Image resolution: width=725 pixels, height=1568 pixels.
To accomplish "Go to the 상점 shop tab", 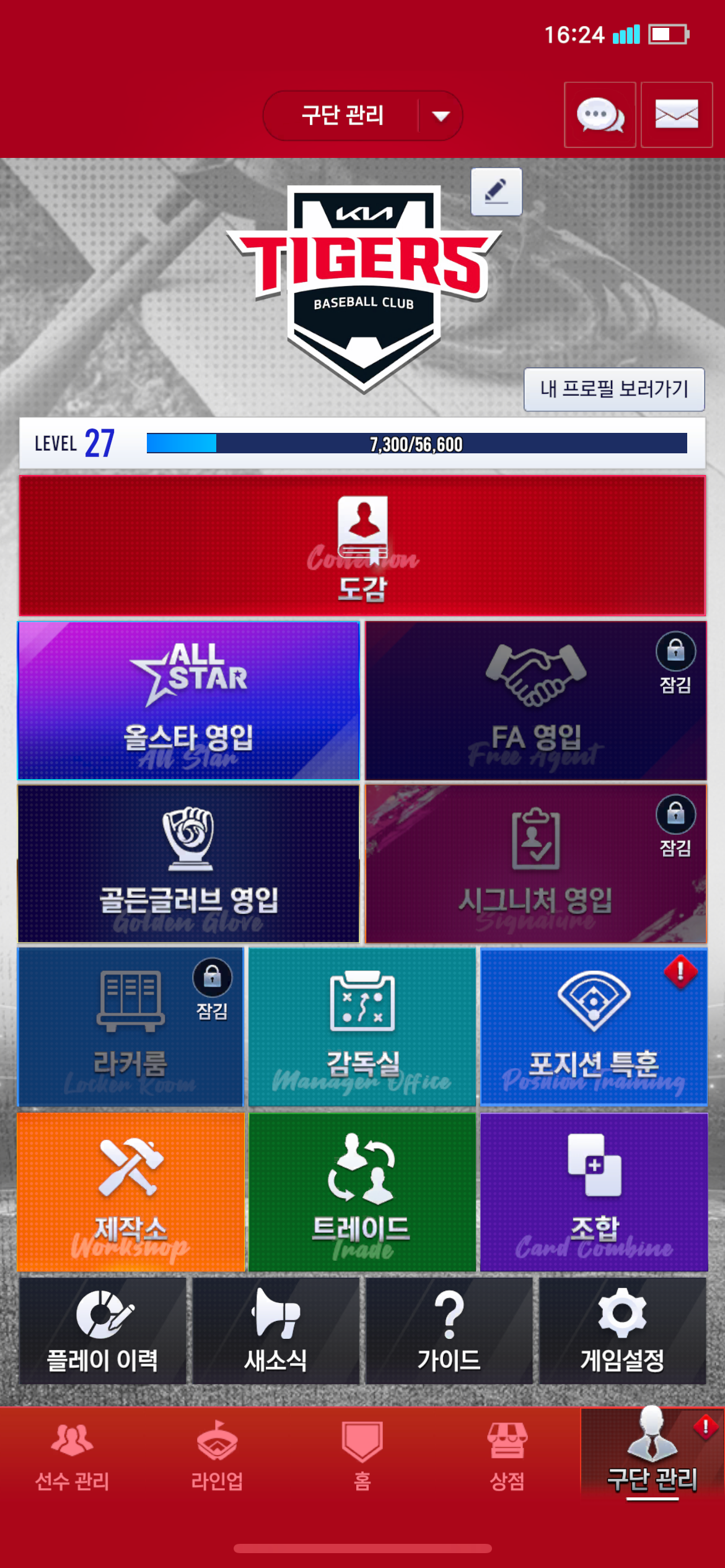I will [x=507, y=1455].
